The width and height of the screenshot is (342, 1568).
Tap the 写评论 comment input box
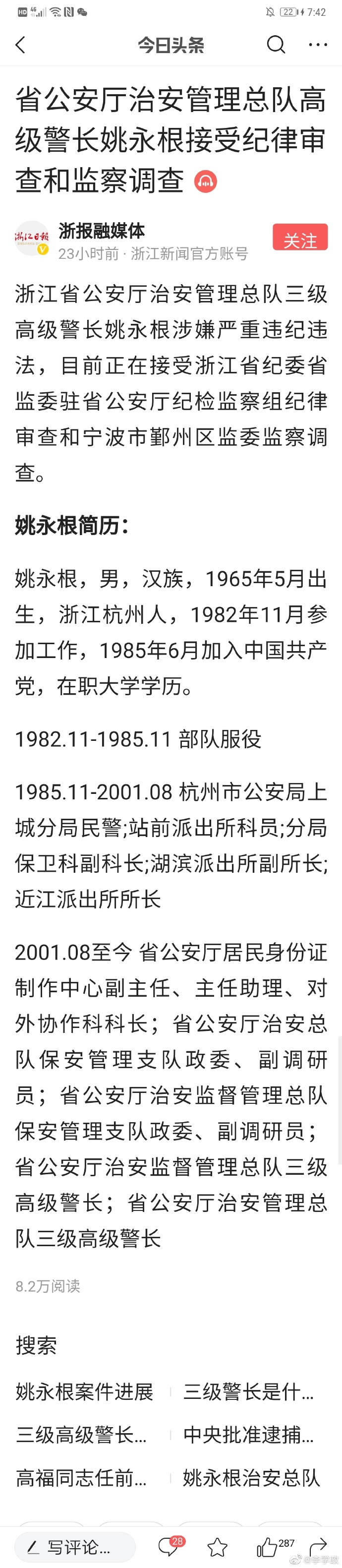[74, 1547]
